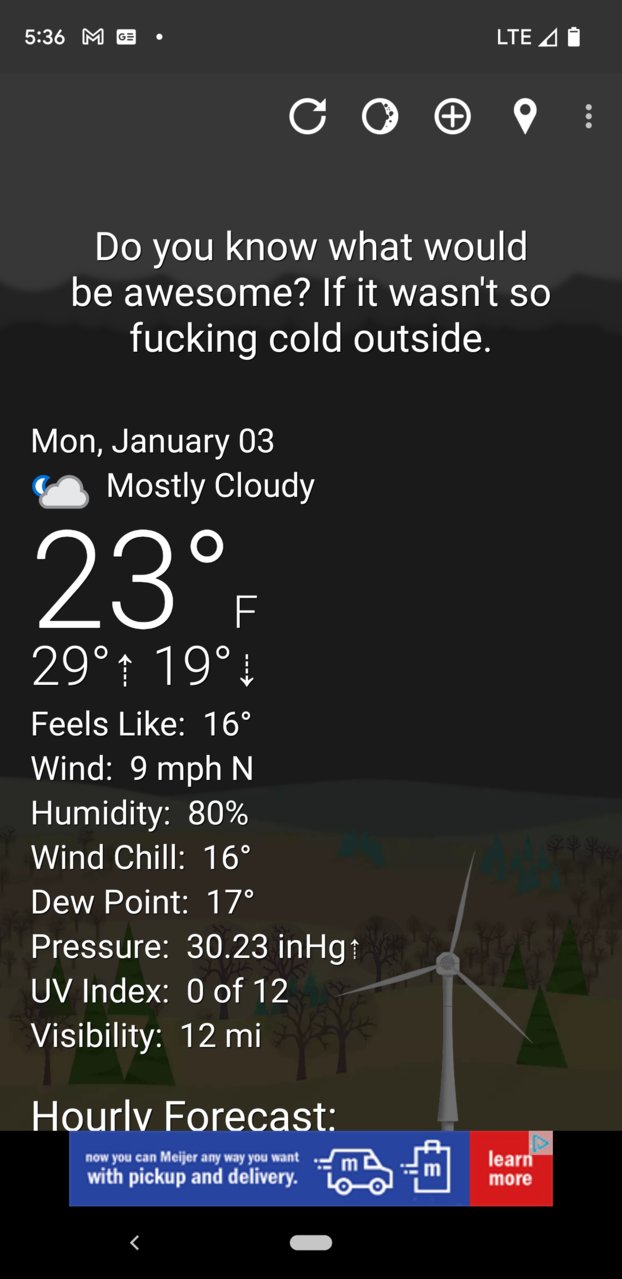Open the moon phase icon

click(x=380, y=117)
